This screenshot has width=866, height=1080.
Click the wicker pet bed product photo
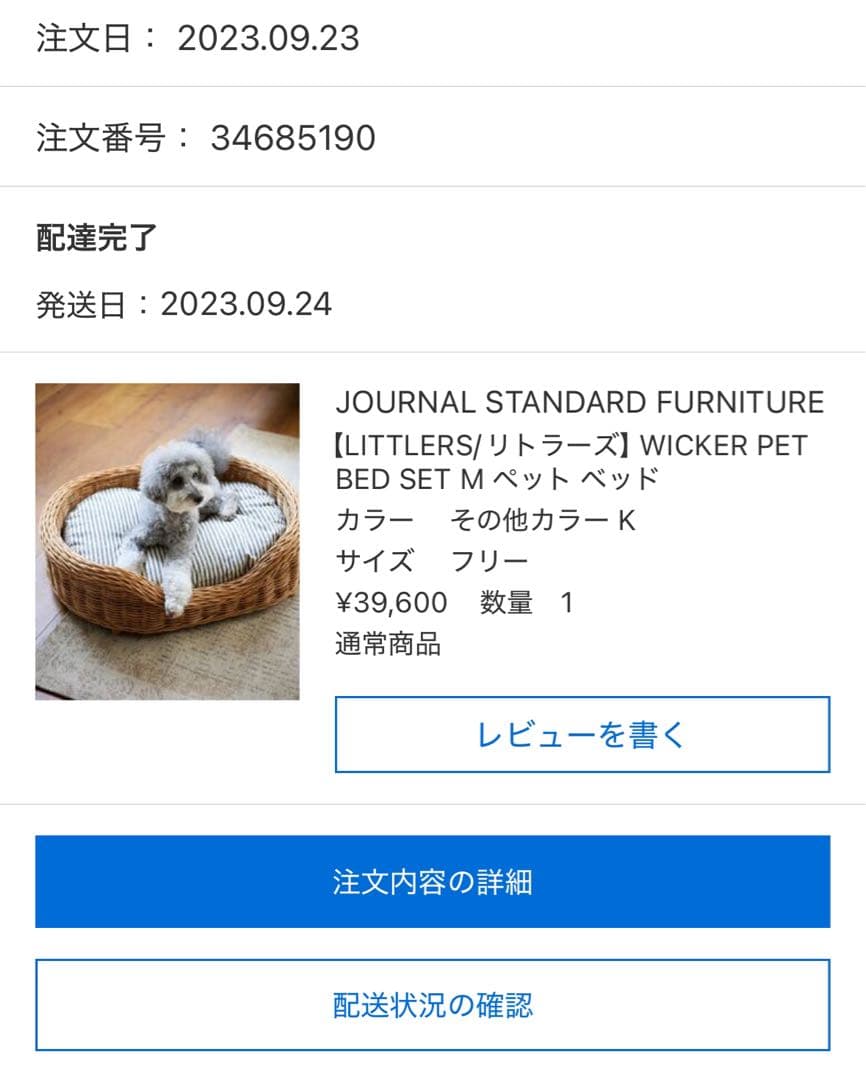click(x=168, y=540)
